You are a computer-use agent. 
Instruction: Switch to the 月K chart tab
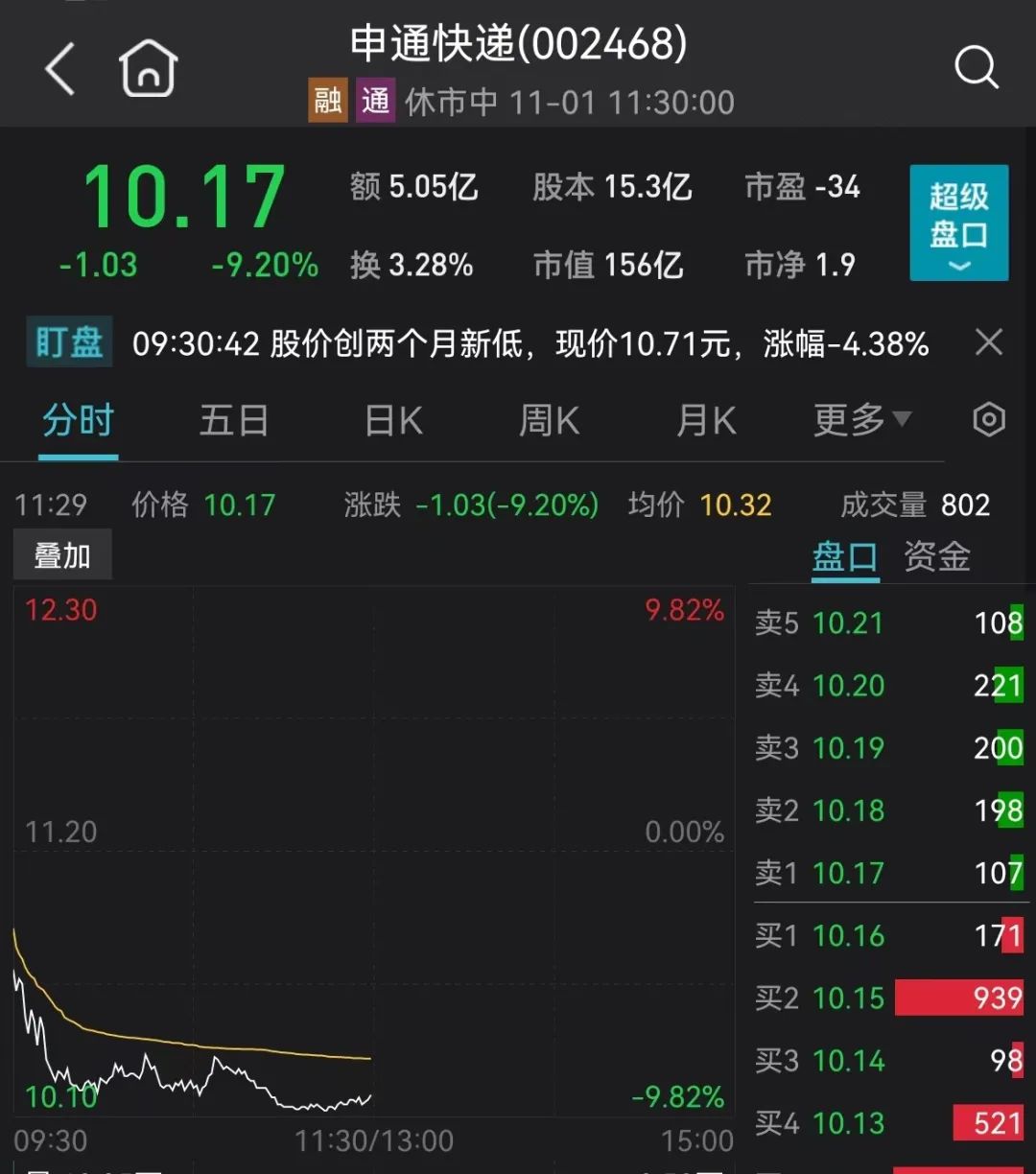[x=706, y=420]
